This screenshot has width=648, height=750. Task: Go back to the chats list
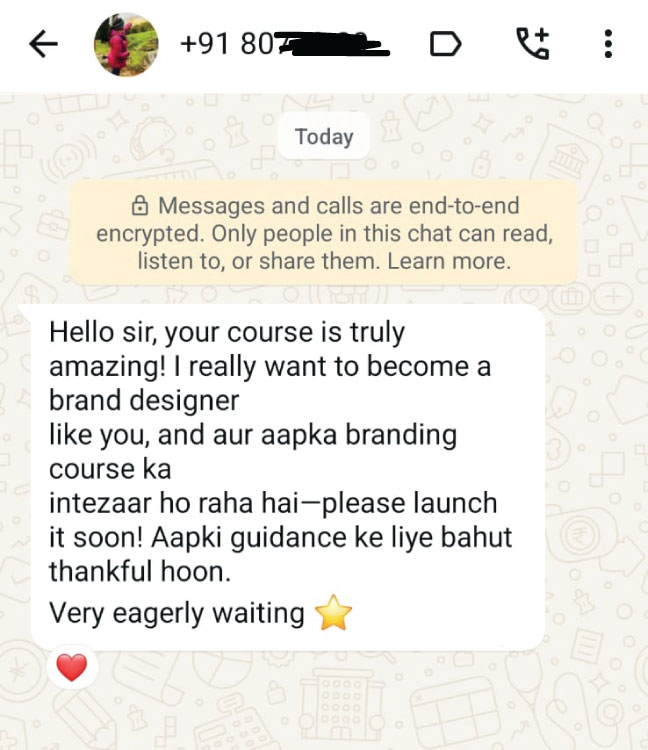43,44
